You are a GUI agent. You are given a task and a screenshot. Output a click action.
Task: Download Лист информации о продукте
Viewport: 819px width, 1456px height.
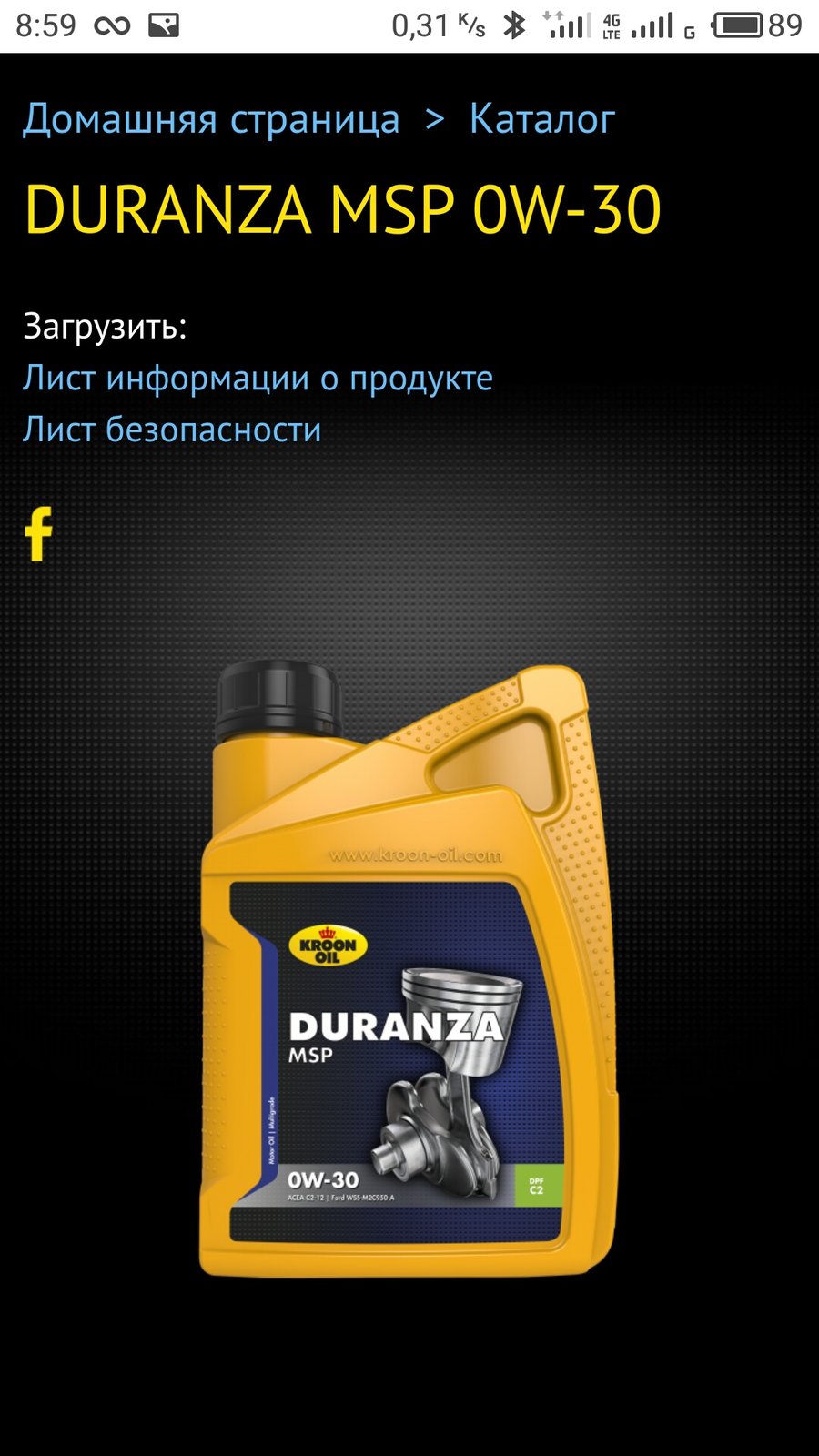click(x=258, y=379)
